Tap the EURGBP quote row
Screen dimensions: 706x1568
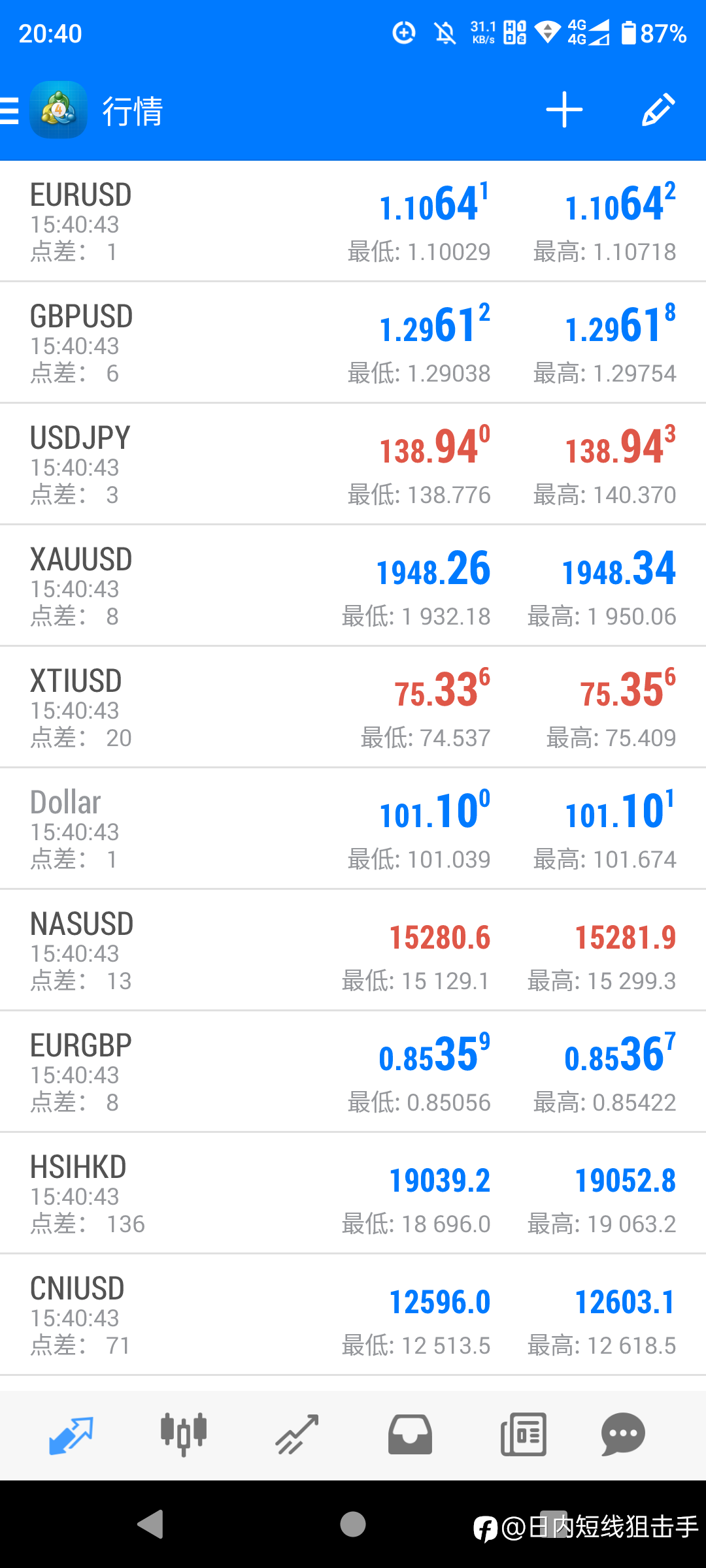pyautogui.click(x=353, y=1072)
